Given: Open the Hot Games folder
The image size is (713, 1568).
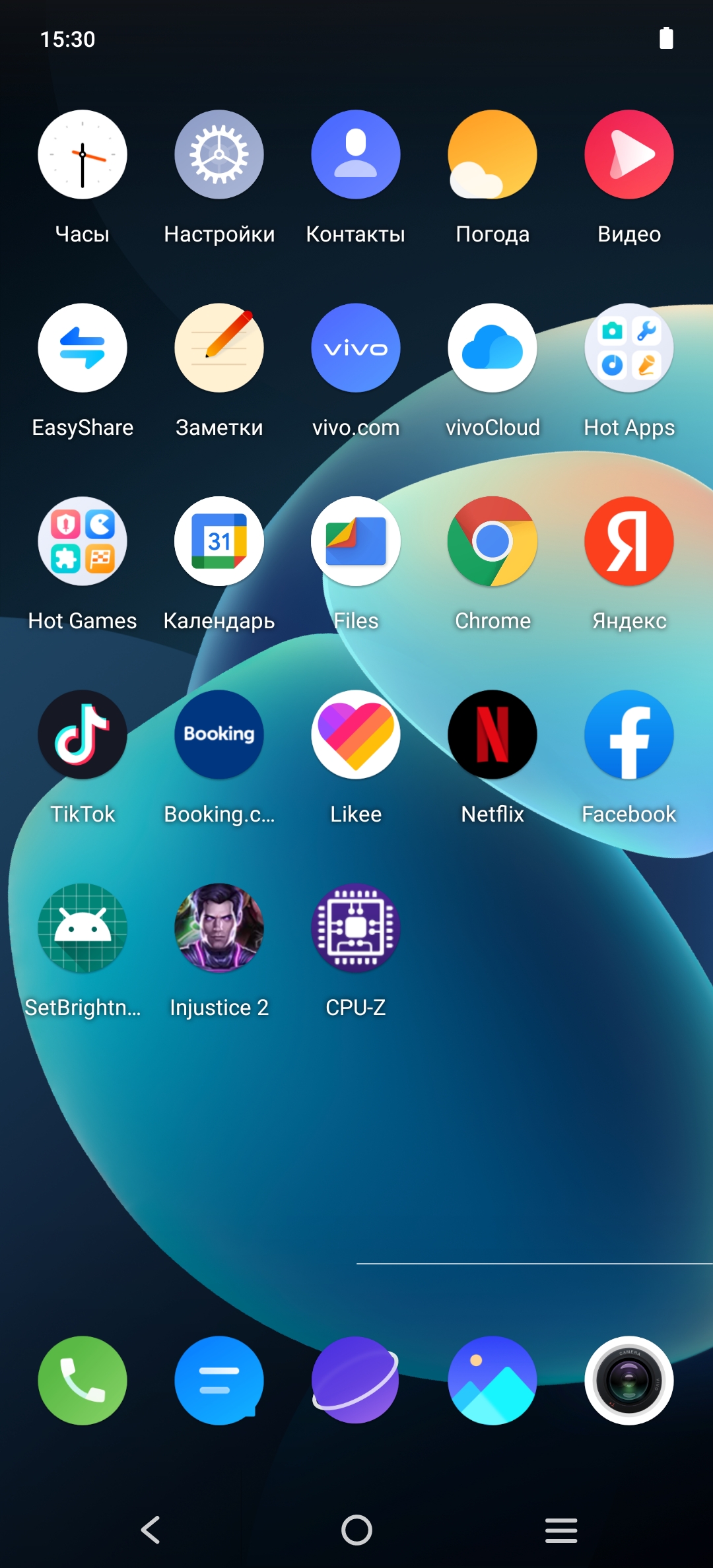Looking at the screenshot, I should point(83,542).
